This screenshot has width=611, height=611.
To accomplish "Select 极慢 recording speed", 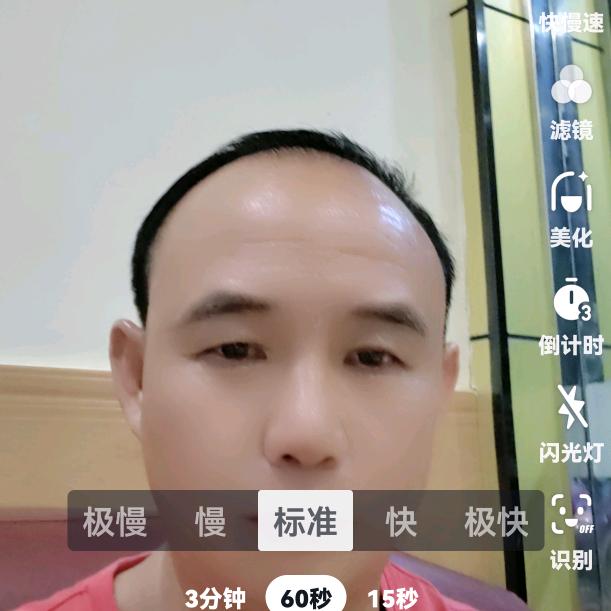I will click(x=115, y=521).
